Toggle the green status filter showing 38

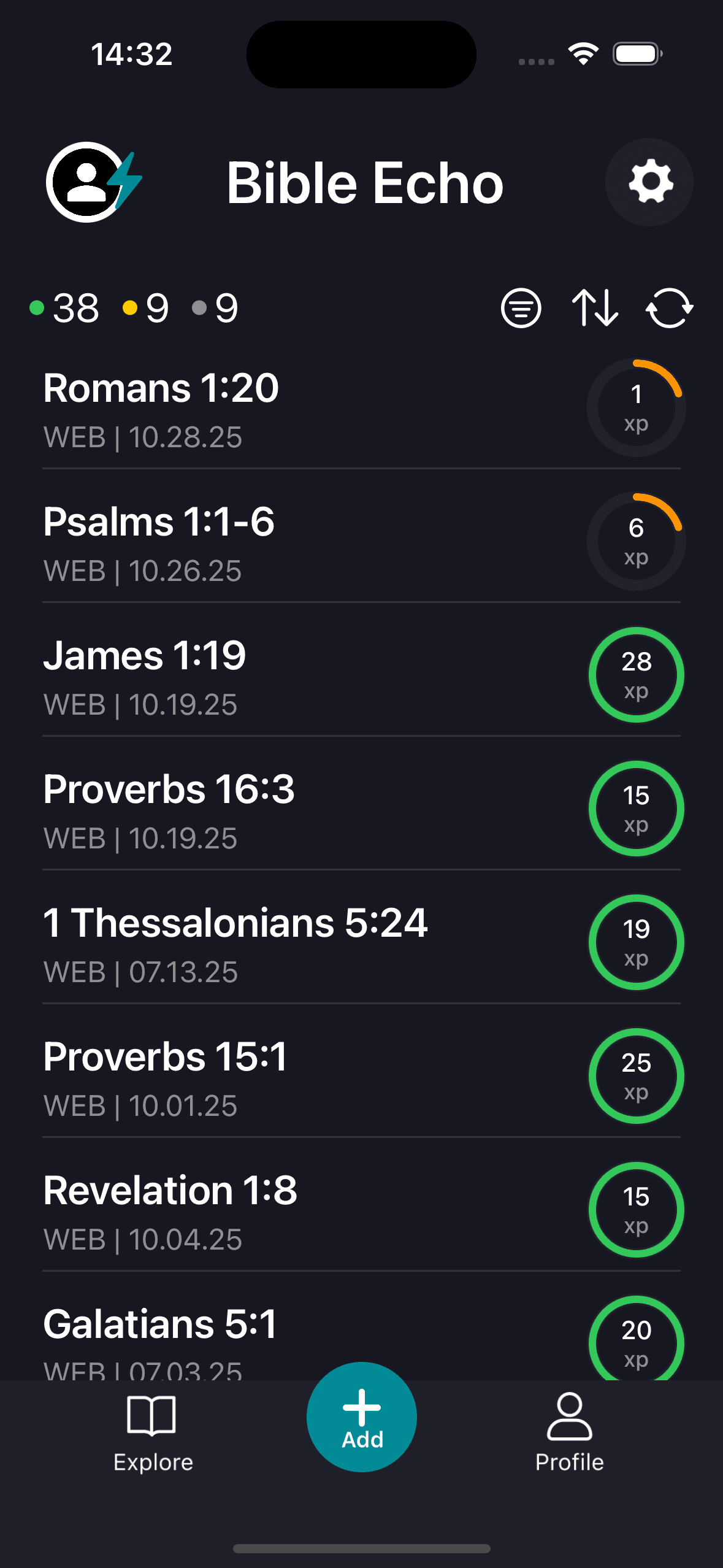[x=65, y=309]
